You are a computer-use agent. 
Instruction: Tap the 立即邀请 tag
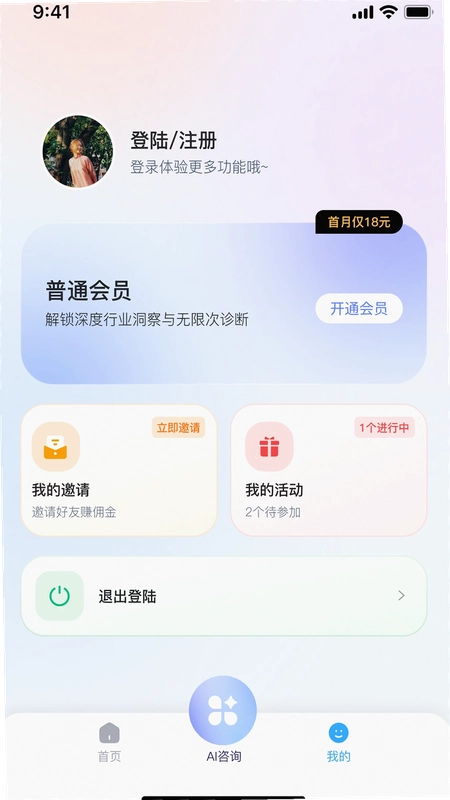tap(178, 428)
